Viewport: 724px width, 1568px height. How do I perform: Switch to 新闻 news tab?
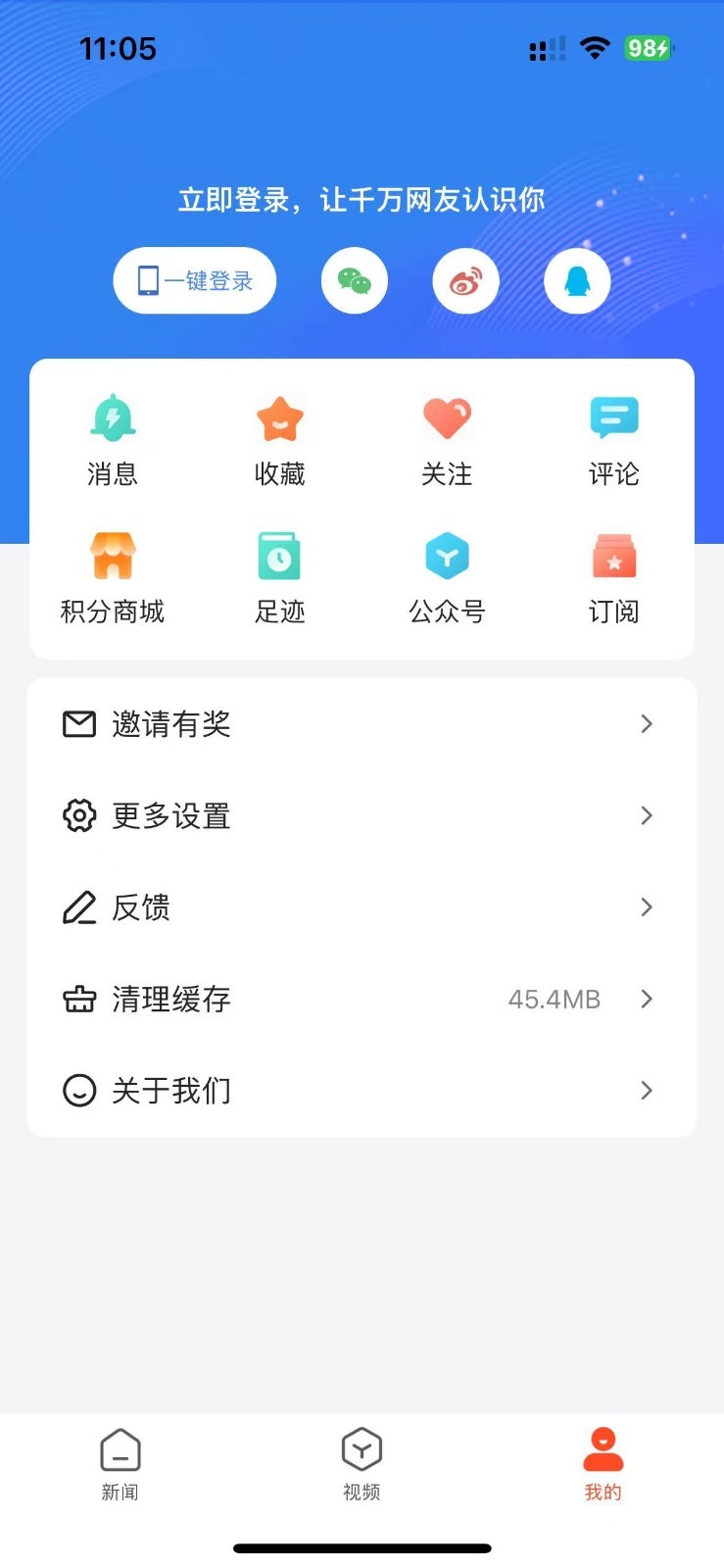120,1462
